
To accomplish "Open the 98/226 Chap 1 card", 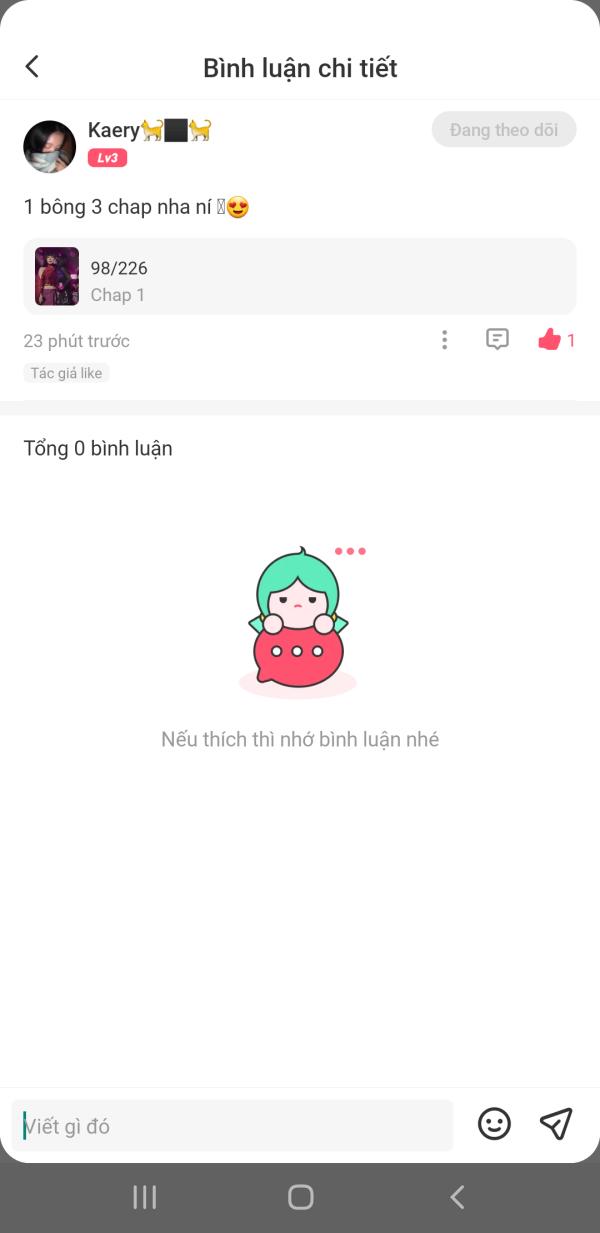I will 300,277.
